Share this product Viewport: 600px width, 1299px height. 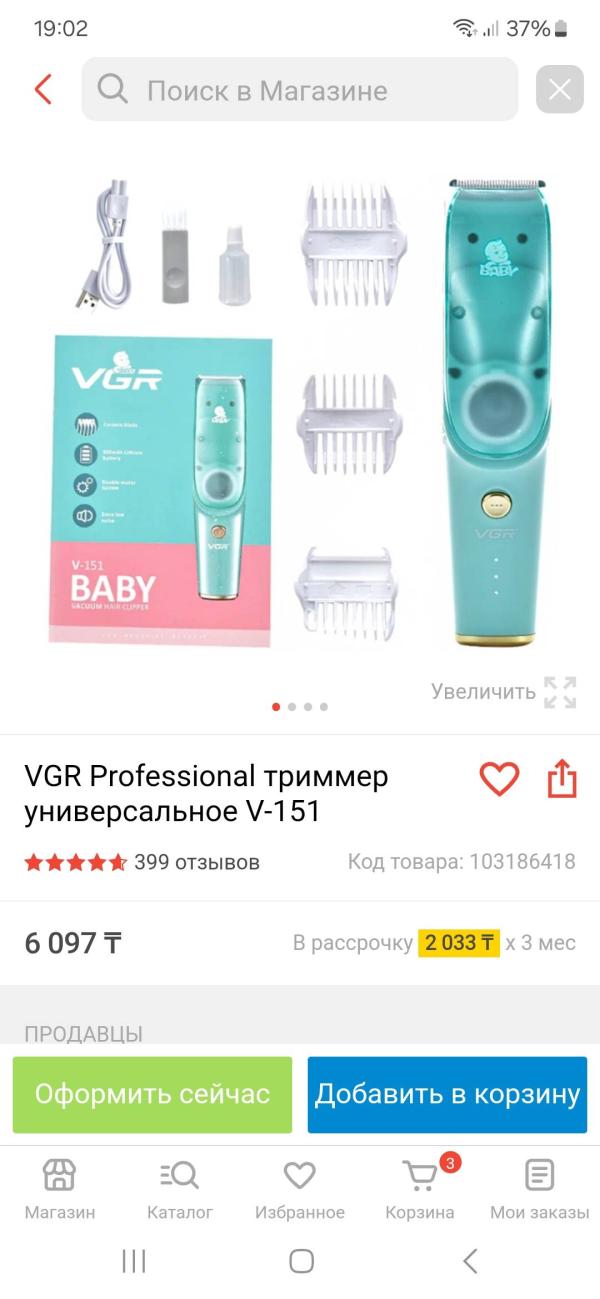[x=562, y=779]
